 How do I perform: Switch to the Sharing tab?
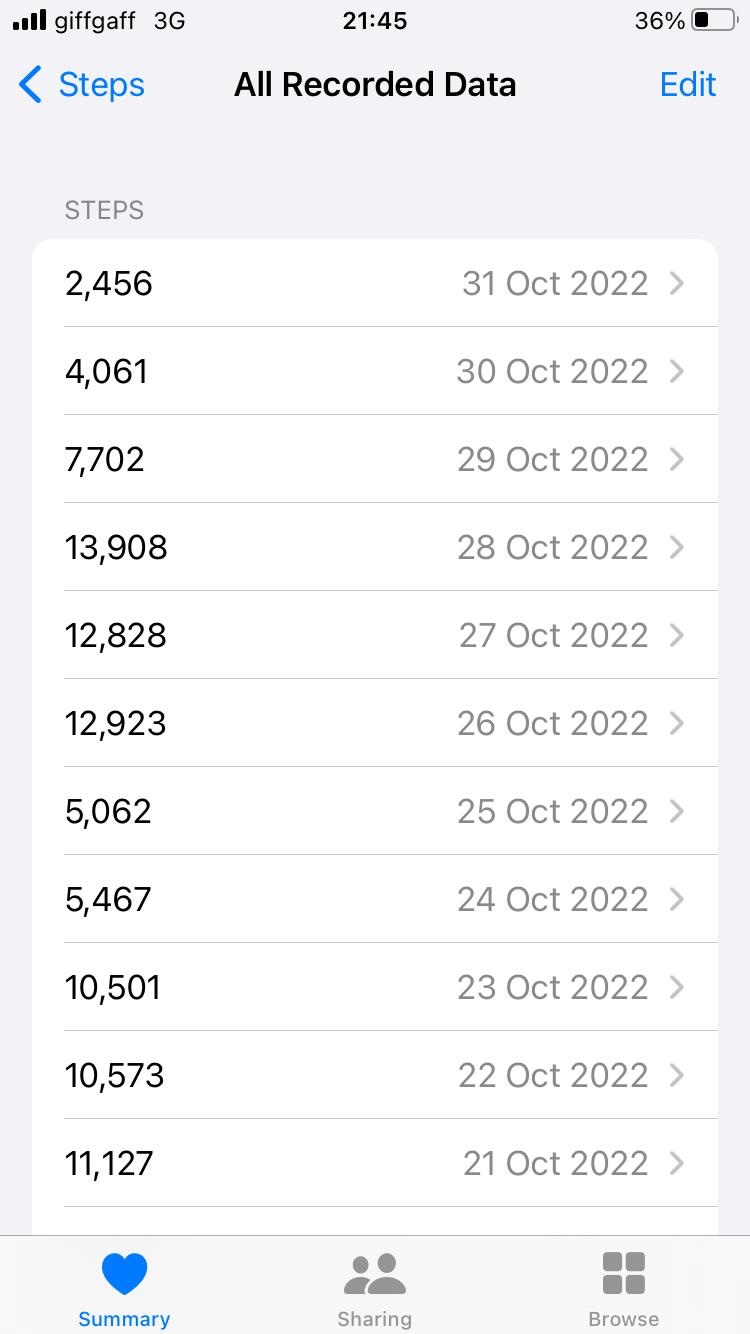(x=375, y=1288)
